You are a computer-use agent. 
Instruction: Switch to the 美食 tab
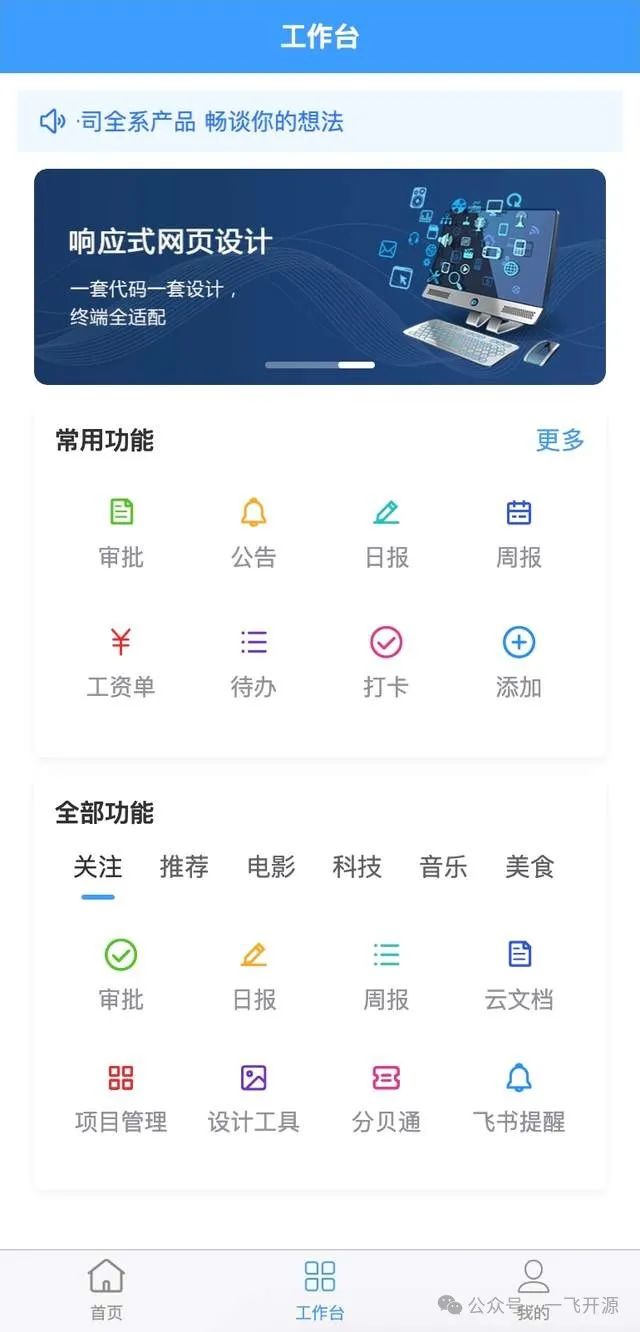pyautogui.click(x=530, y=867)
